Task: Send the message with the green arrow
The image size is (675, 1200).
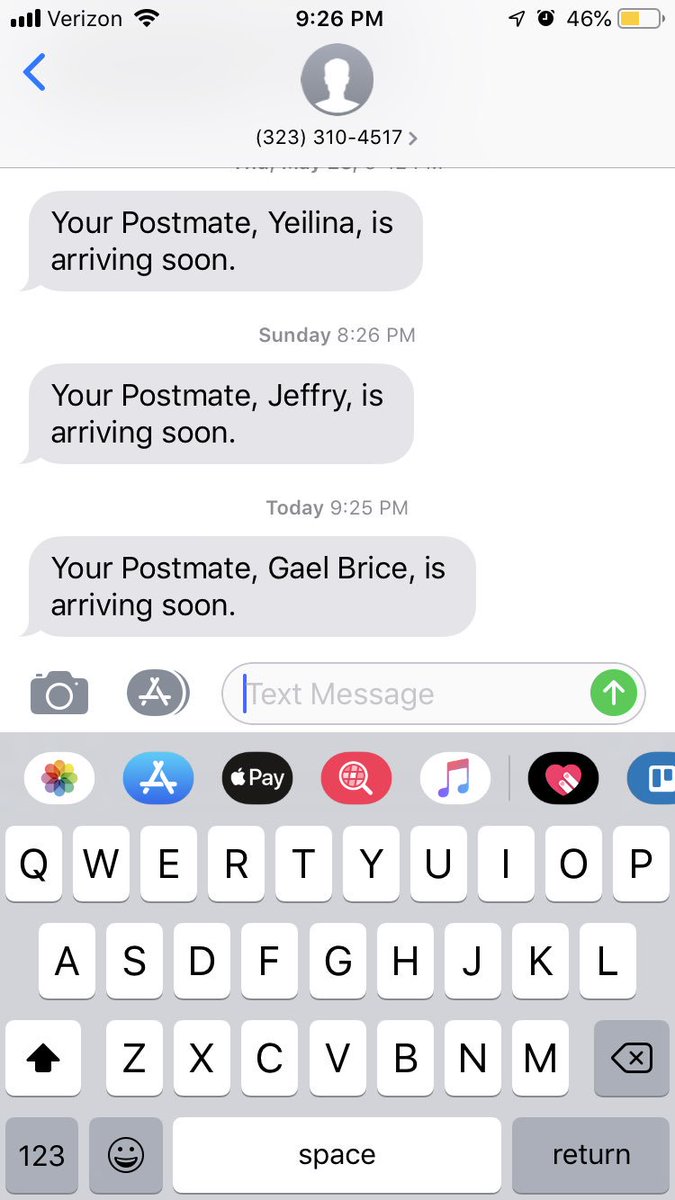Action: tap(613, 693)
